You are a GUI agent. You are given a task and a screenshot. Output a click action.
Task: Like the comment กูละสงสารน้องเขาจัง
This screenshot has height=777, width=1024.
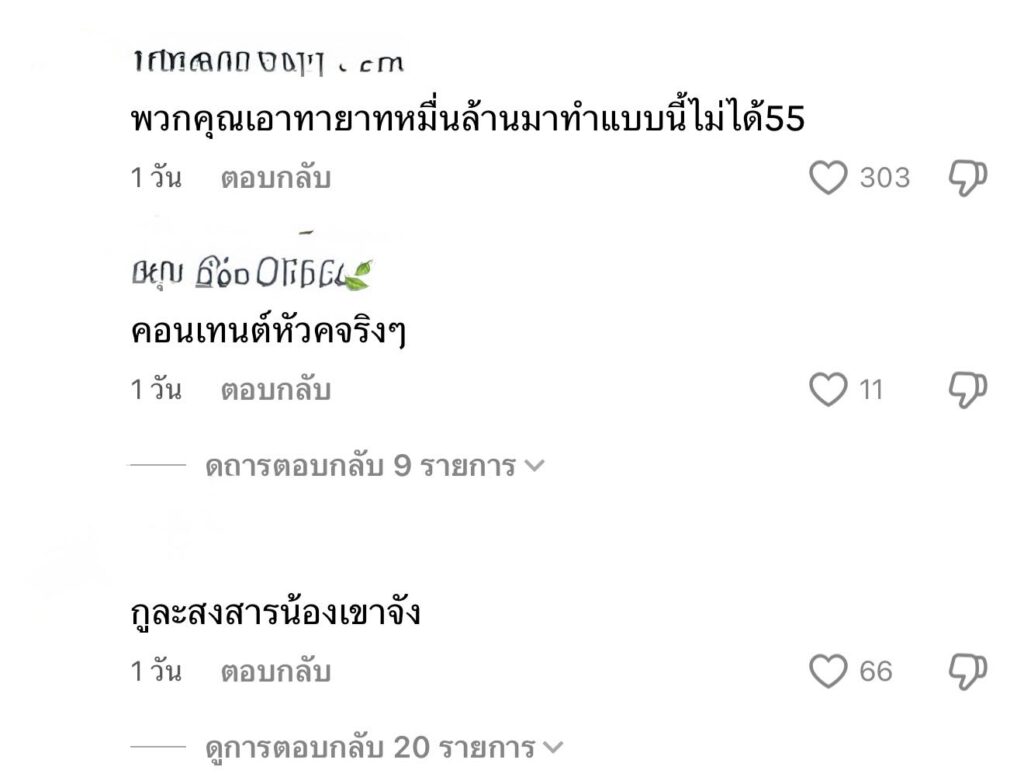point(828,671)
